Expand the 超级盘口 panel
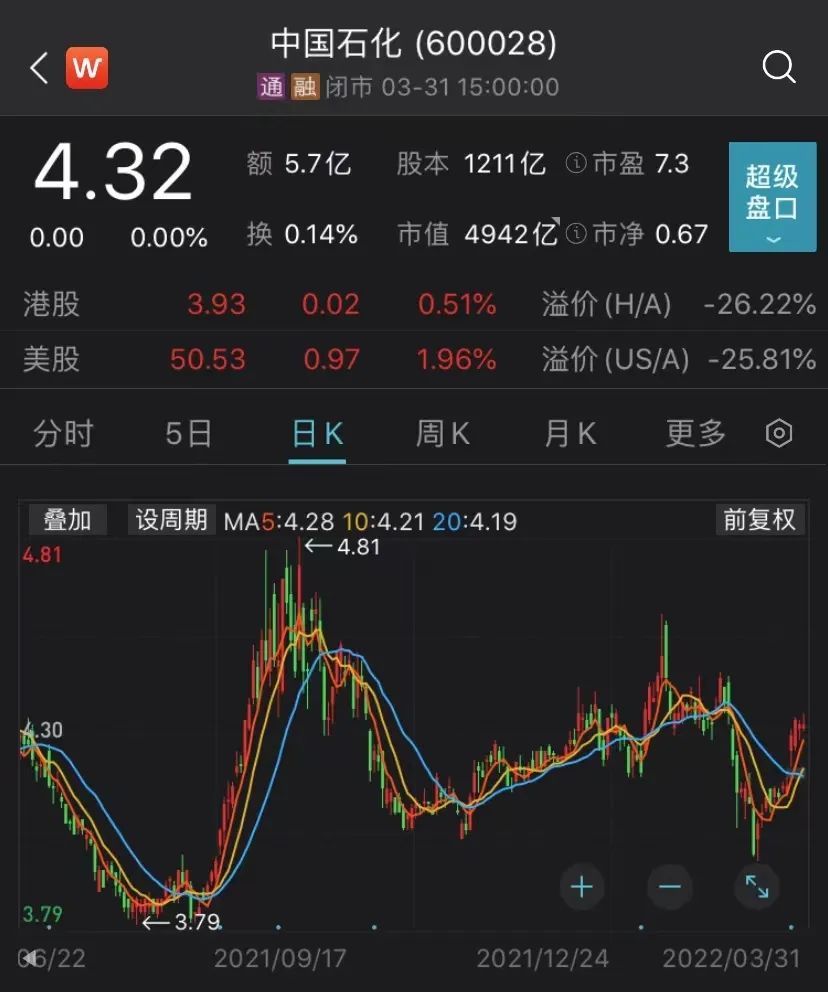 [772, 197]
